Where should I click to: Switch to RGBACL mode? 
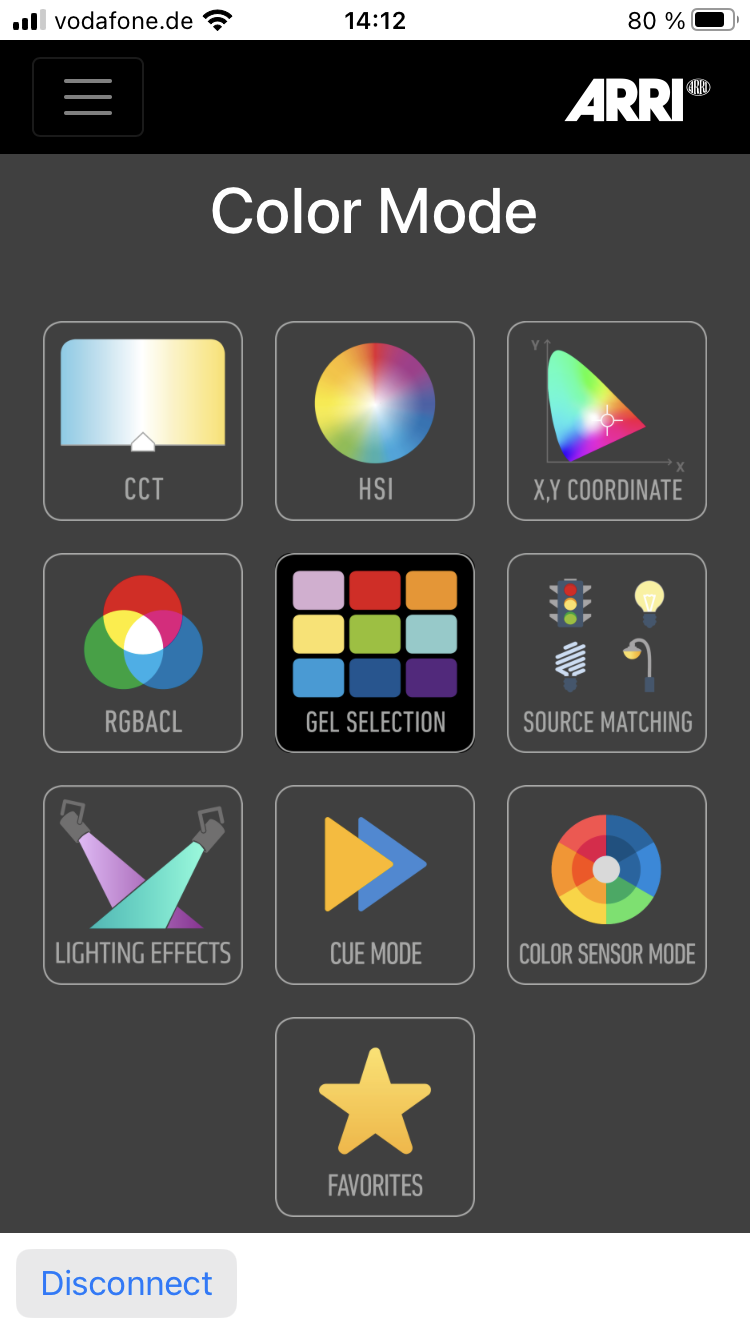[143, 653]
